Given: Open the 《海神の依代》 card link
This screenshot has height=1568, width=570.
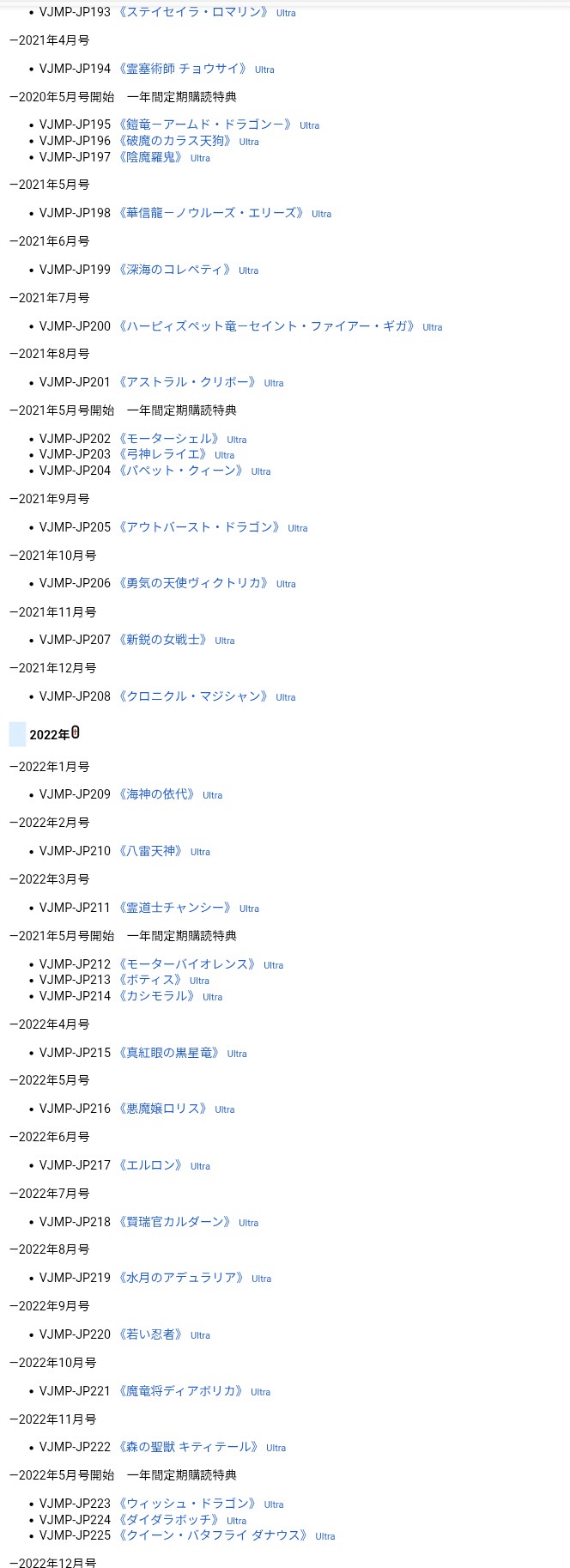Looking at the screenshot, I should (x=156, y=794).
